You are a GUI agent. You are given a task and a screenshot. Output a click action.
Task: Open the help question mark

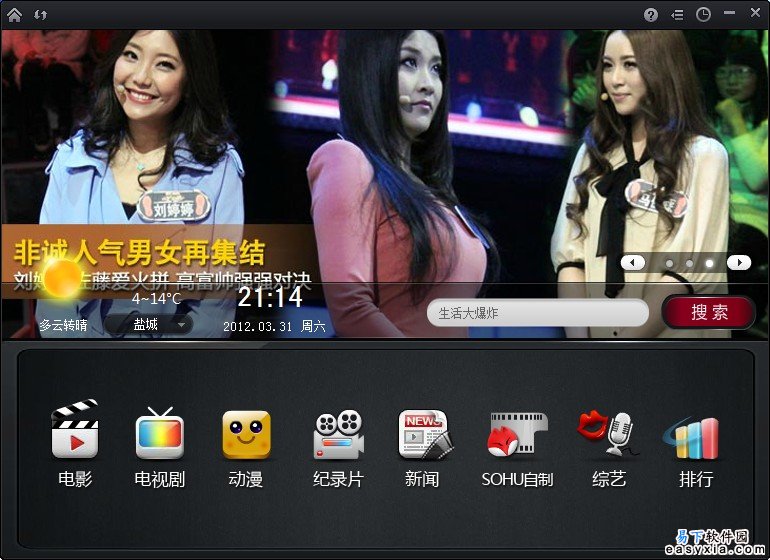tap(651, 14)
